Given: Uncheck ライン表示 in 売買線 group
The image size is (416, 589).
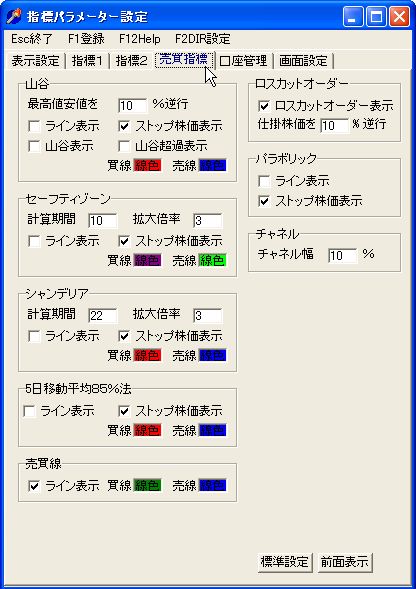Looking at the screenshot, I should [35, 486].
